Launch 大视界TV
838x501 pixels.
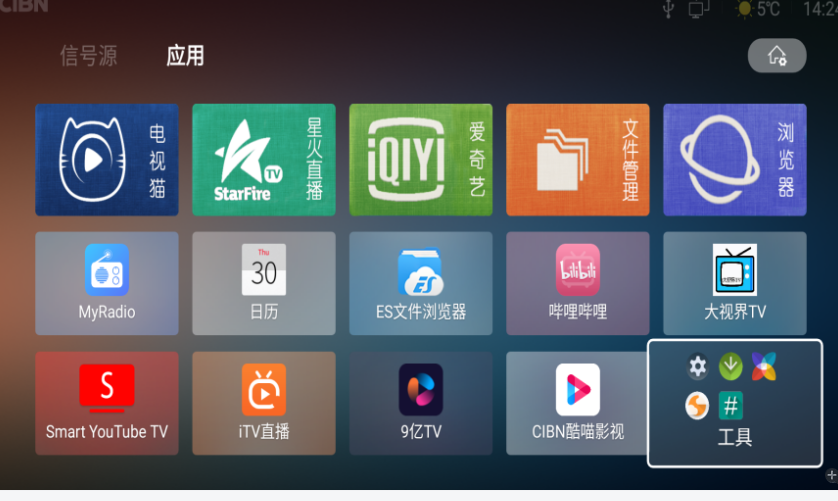point(735,283)
